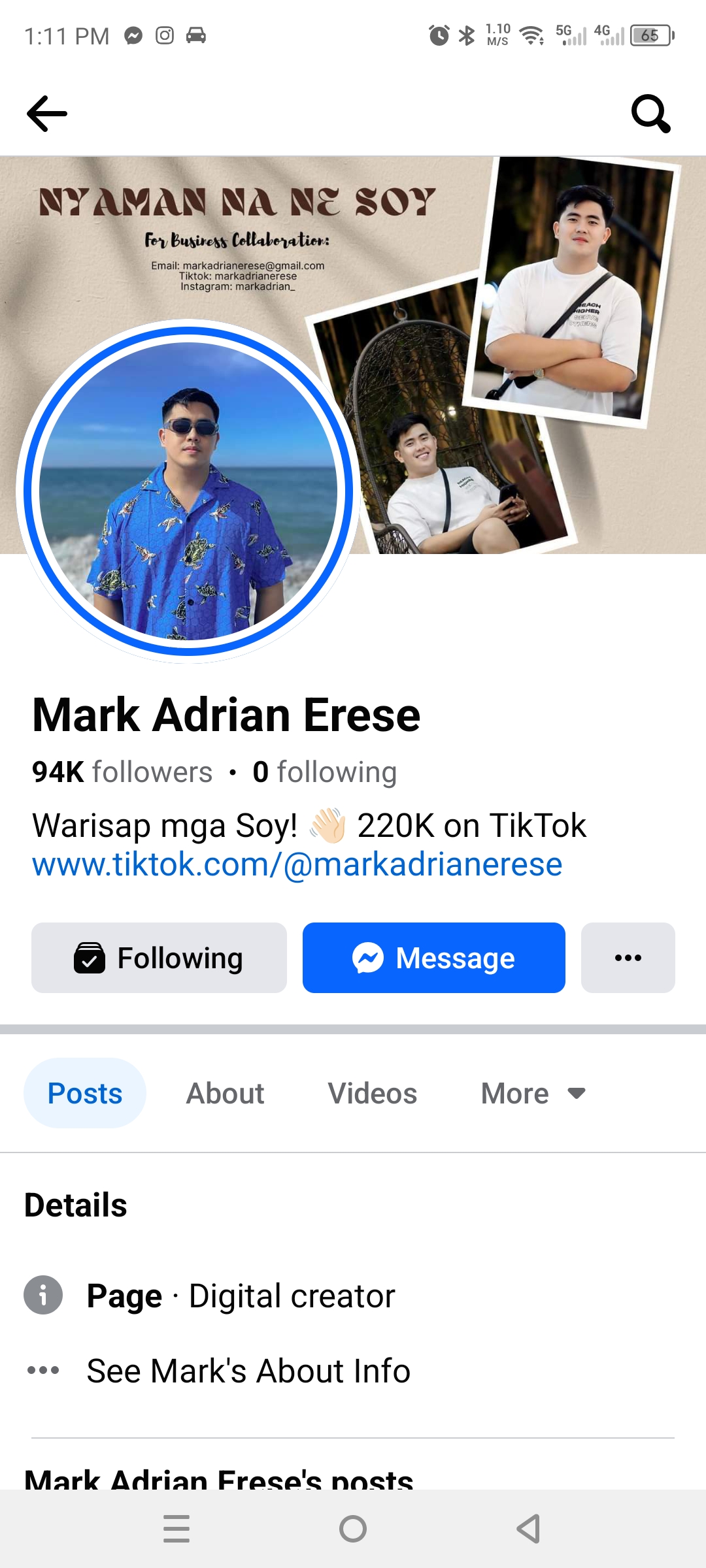Switch to the Videos tab
This screenshot has width=706, height=1568.
coord(372,1093)
